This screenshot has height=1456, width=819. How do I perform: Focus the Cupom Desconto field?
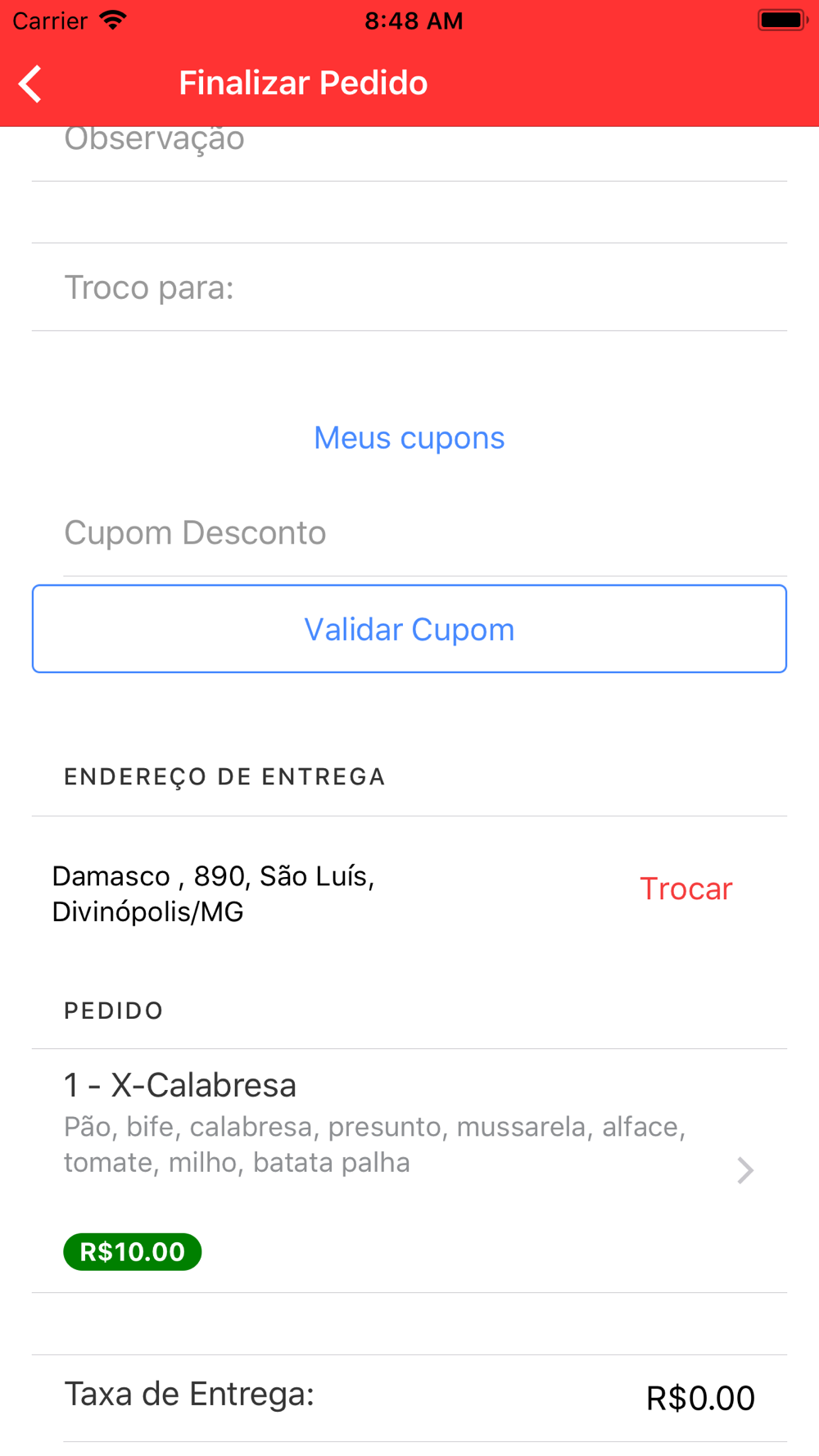pos(425,533)
